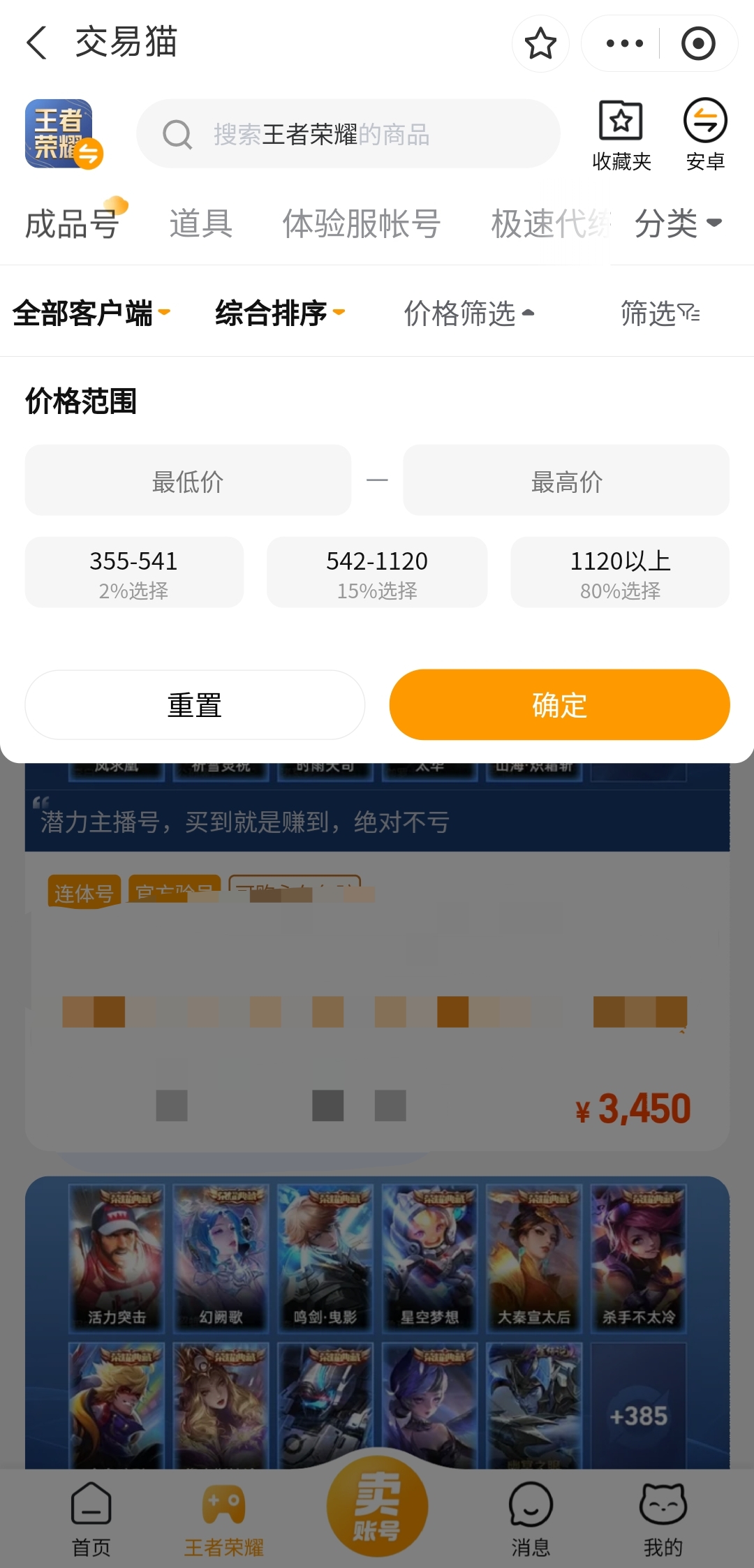Open 综合排序 sorting dropdown
The height and width of the screenshot is (1568, 754).
(279, 313)
